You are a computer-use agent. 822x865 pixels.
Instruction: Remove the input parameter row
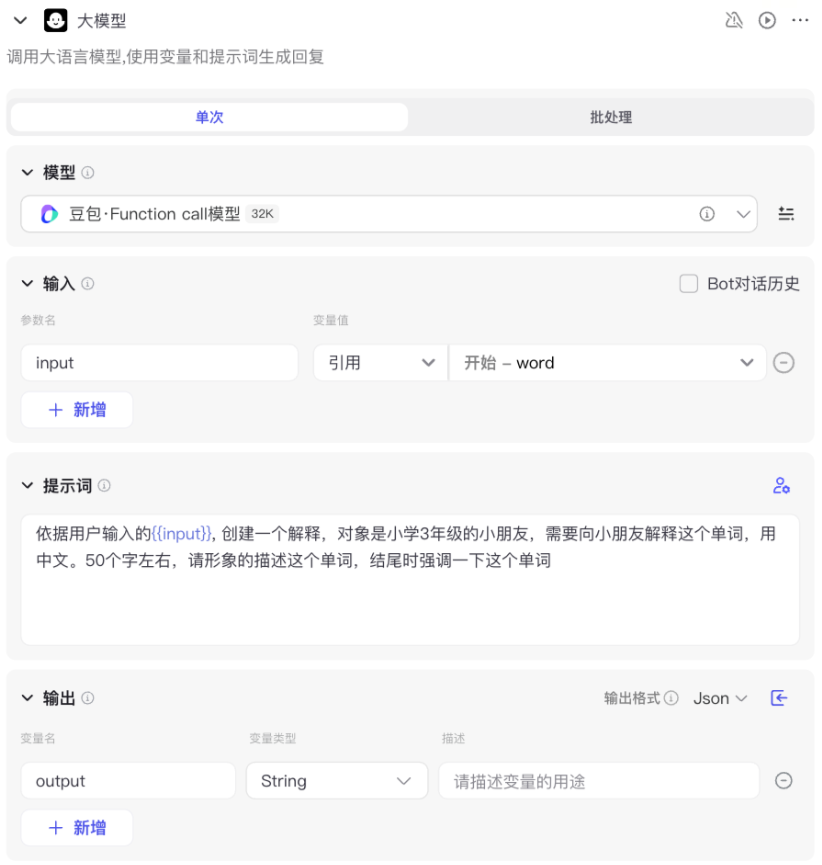pos(784,363)
